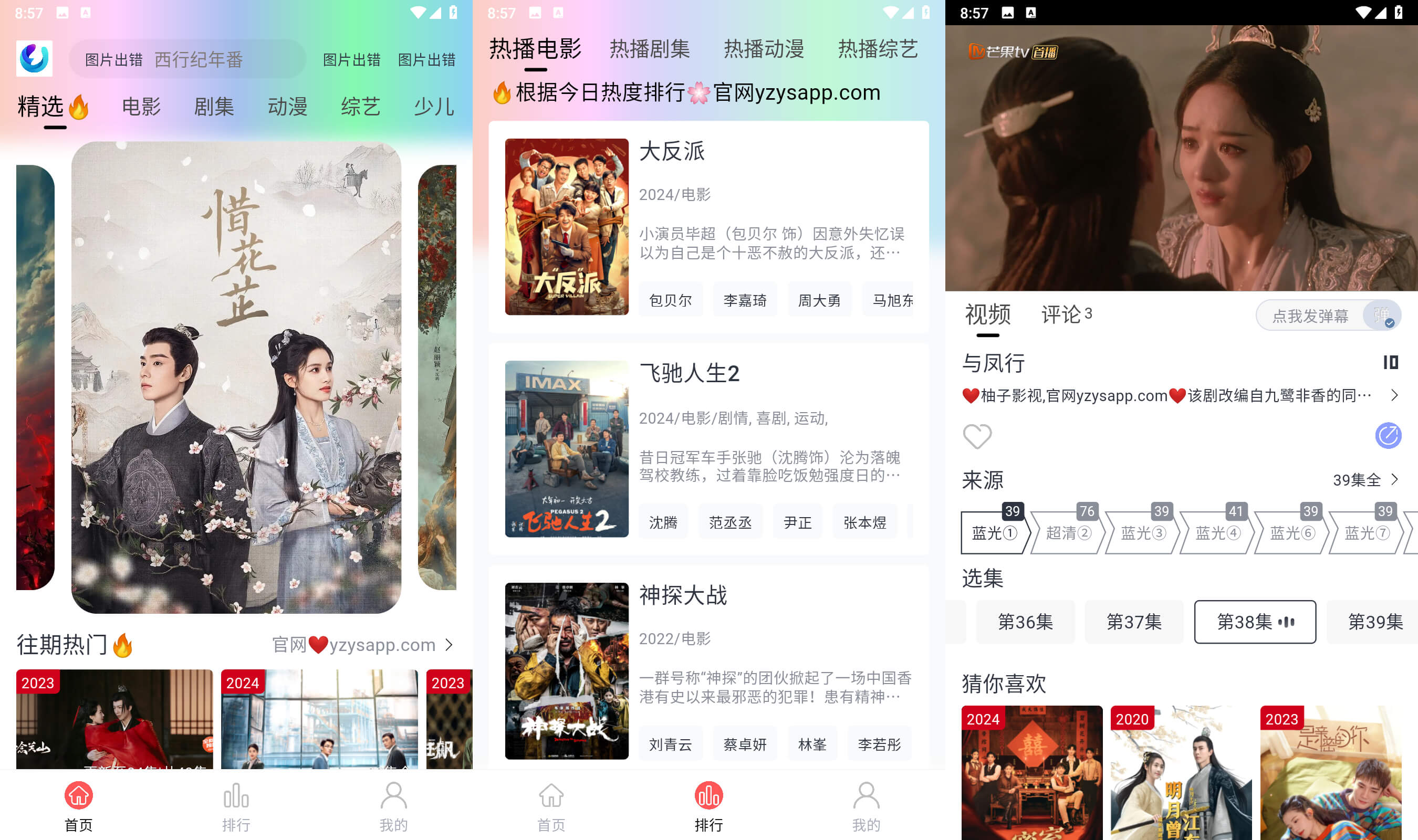Screen dimensions: 1418x840
Task: Toggle the 弹 danmaku switch
Action: (x=1382, y=316)
